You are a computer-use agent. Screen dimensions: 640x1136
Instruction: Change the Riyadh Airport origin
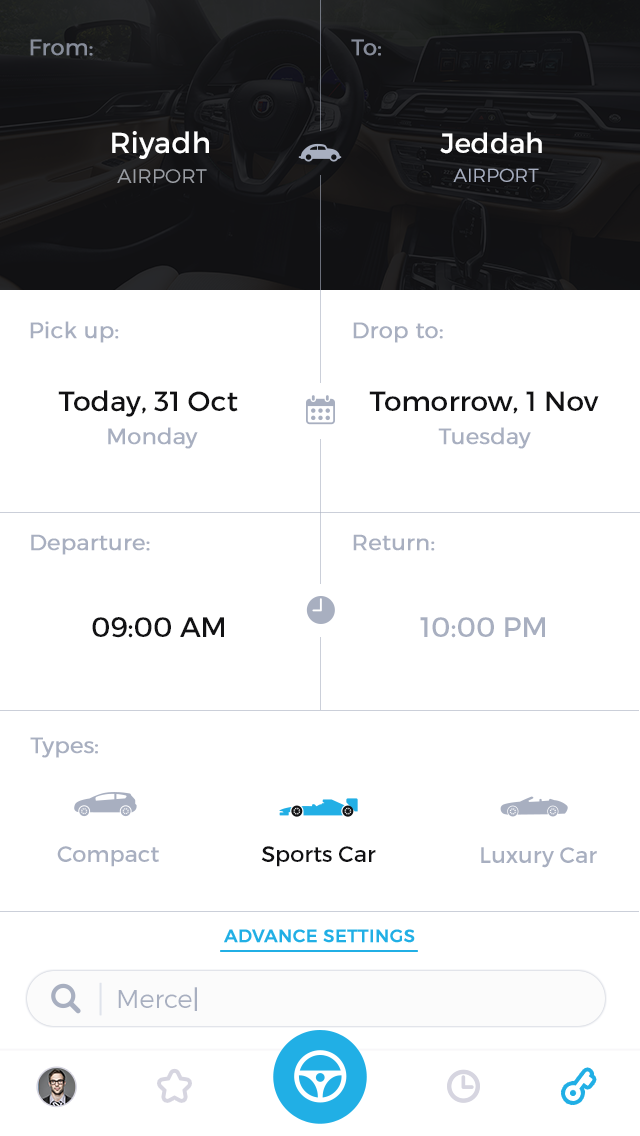point(160,157)
